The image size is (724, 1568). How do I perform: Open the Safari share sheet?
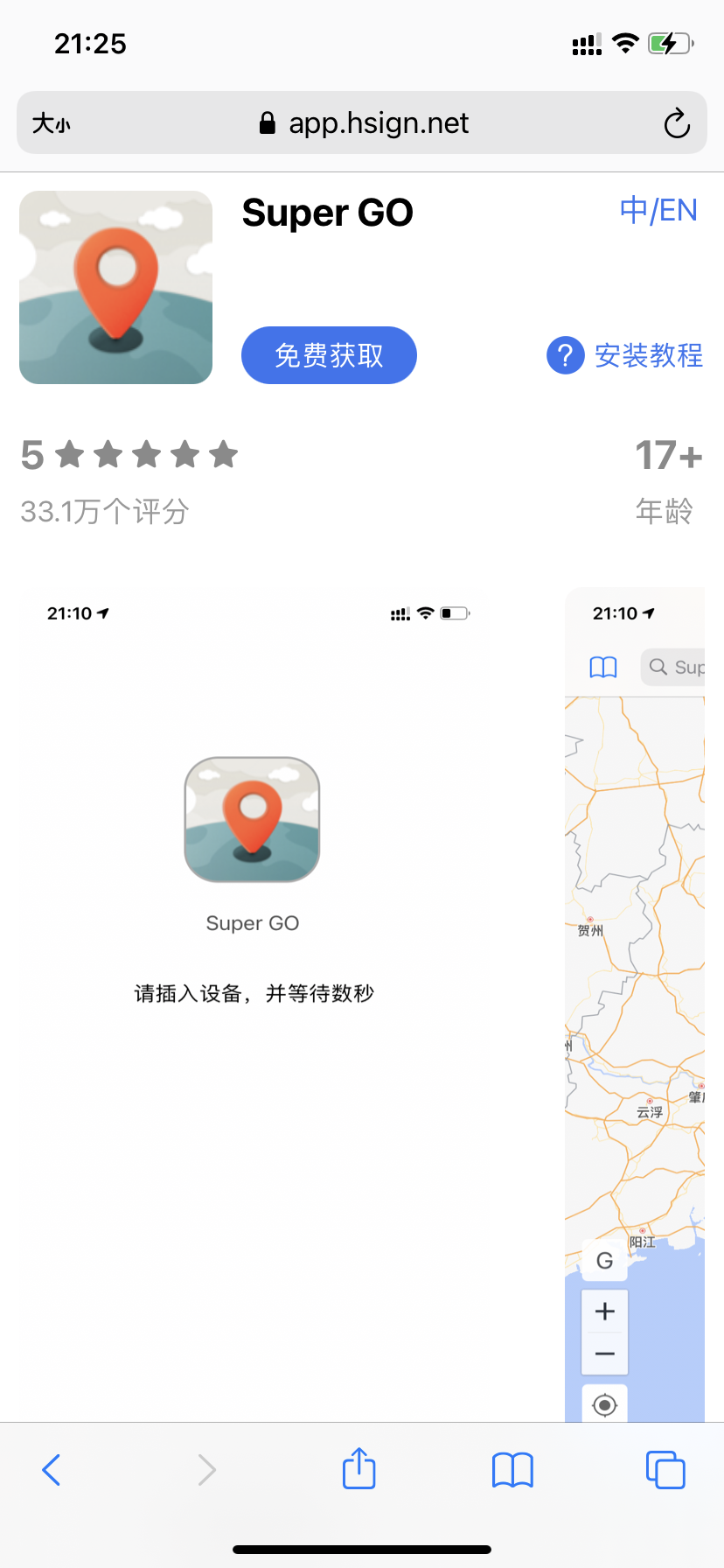(359, 1468)
